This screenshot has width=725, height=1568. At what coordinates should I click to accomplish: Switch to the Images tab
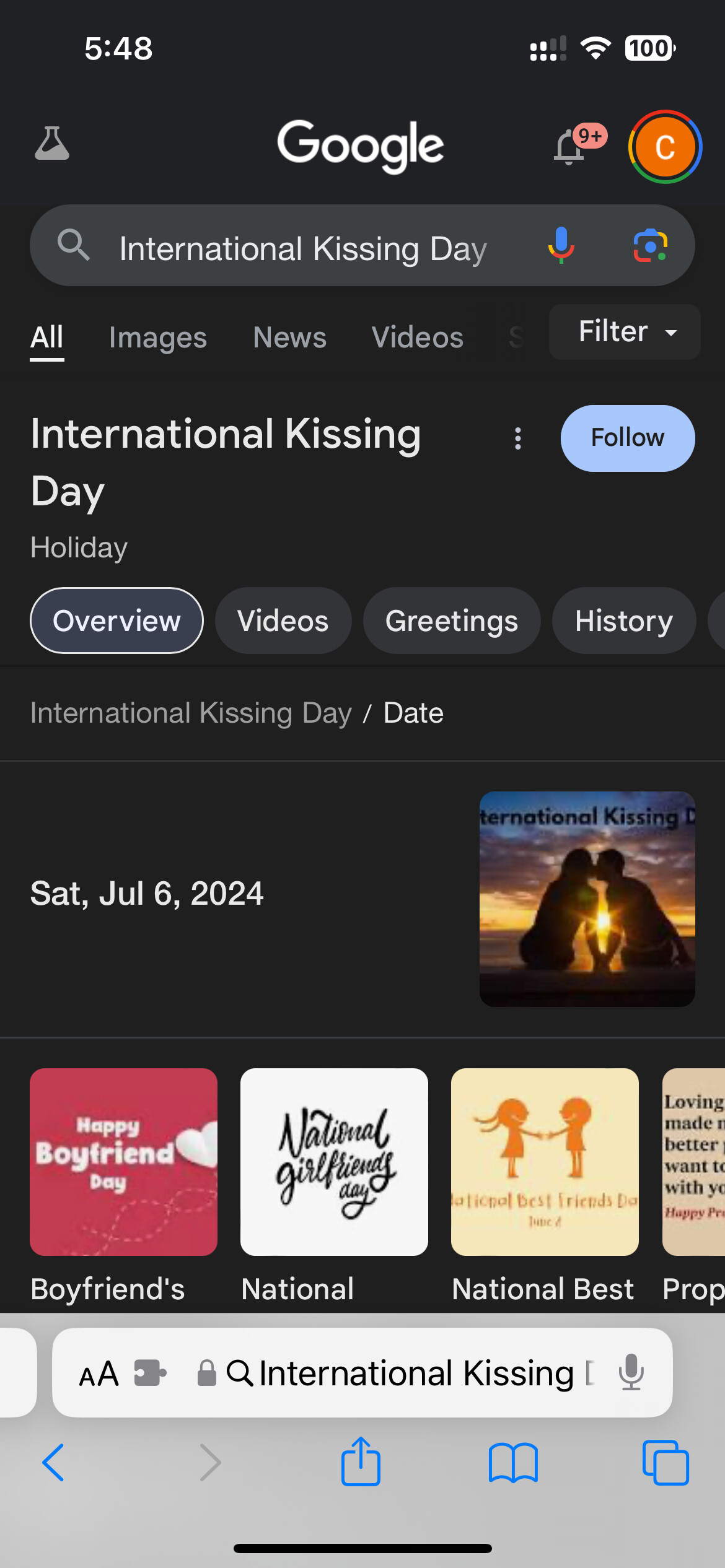157,338
